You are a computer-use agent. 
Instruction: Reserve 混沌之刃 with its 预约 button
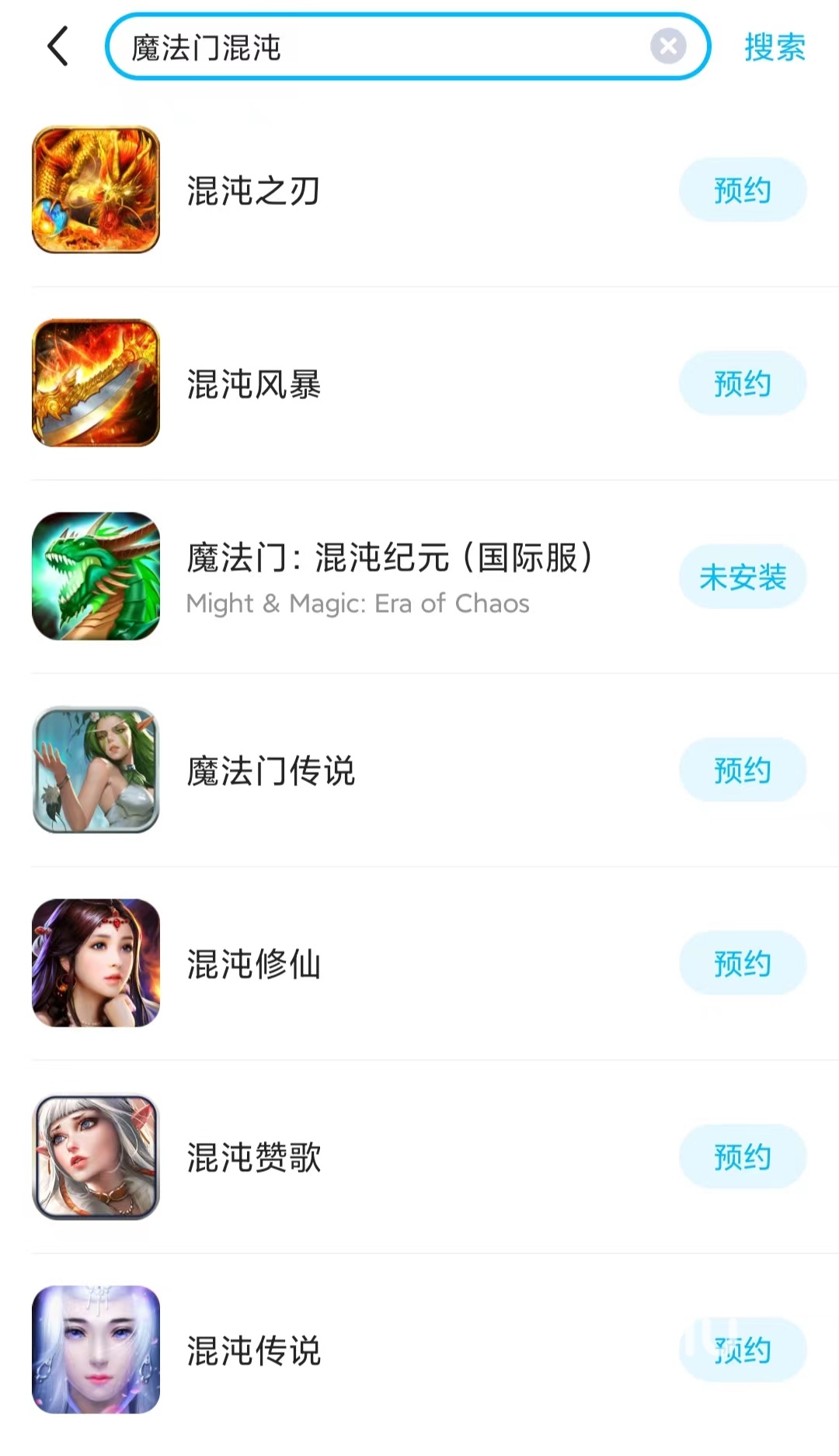click(x=743, y=190)
